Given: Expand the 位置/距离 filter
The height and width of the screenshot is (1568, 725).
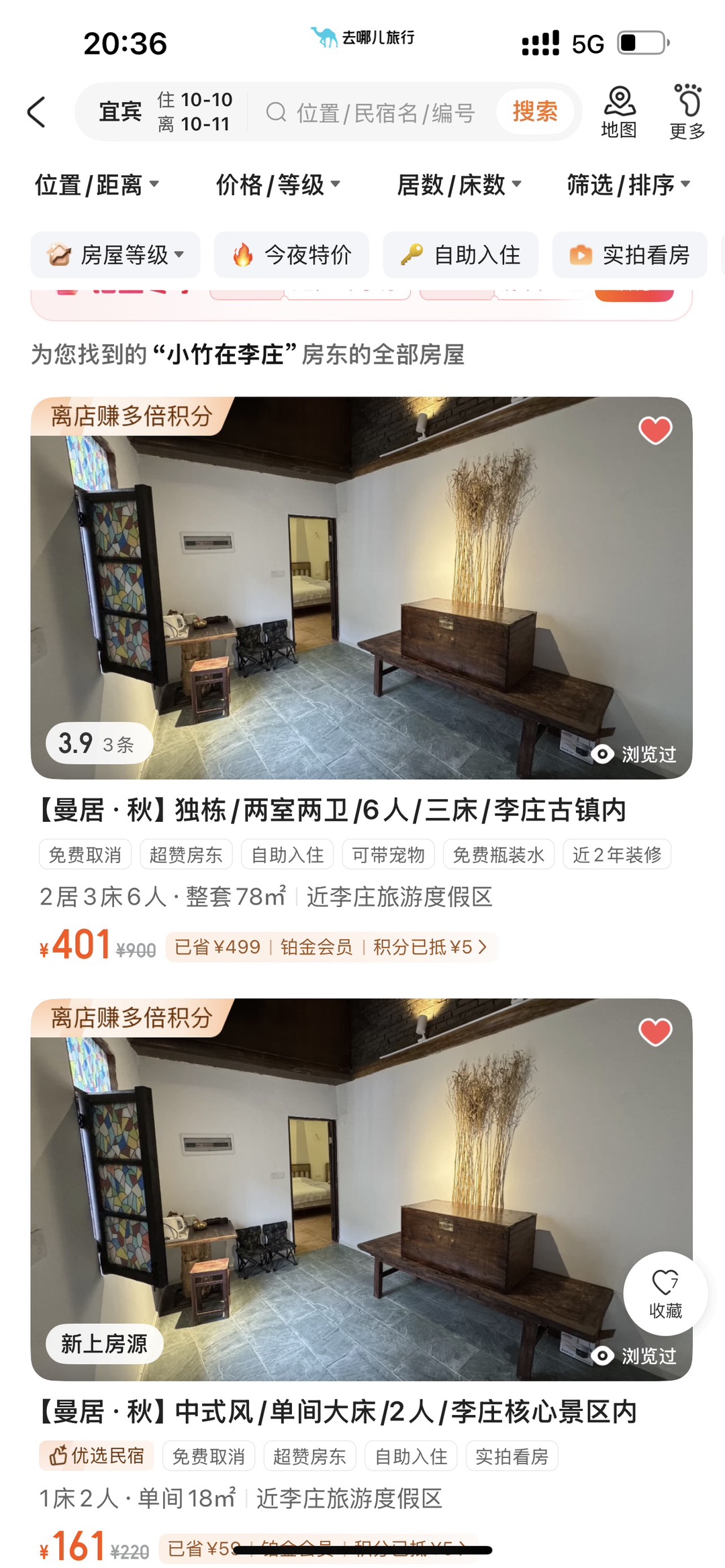Looking at the screenshot, I should (x=97, y=185).
